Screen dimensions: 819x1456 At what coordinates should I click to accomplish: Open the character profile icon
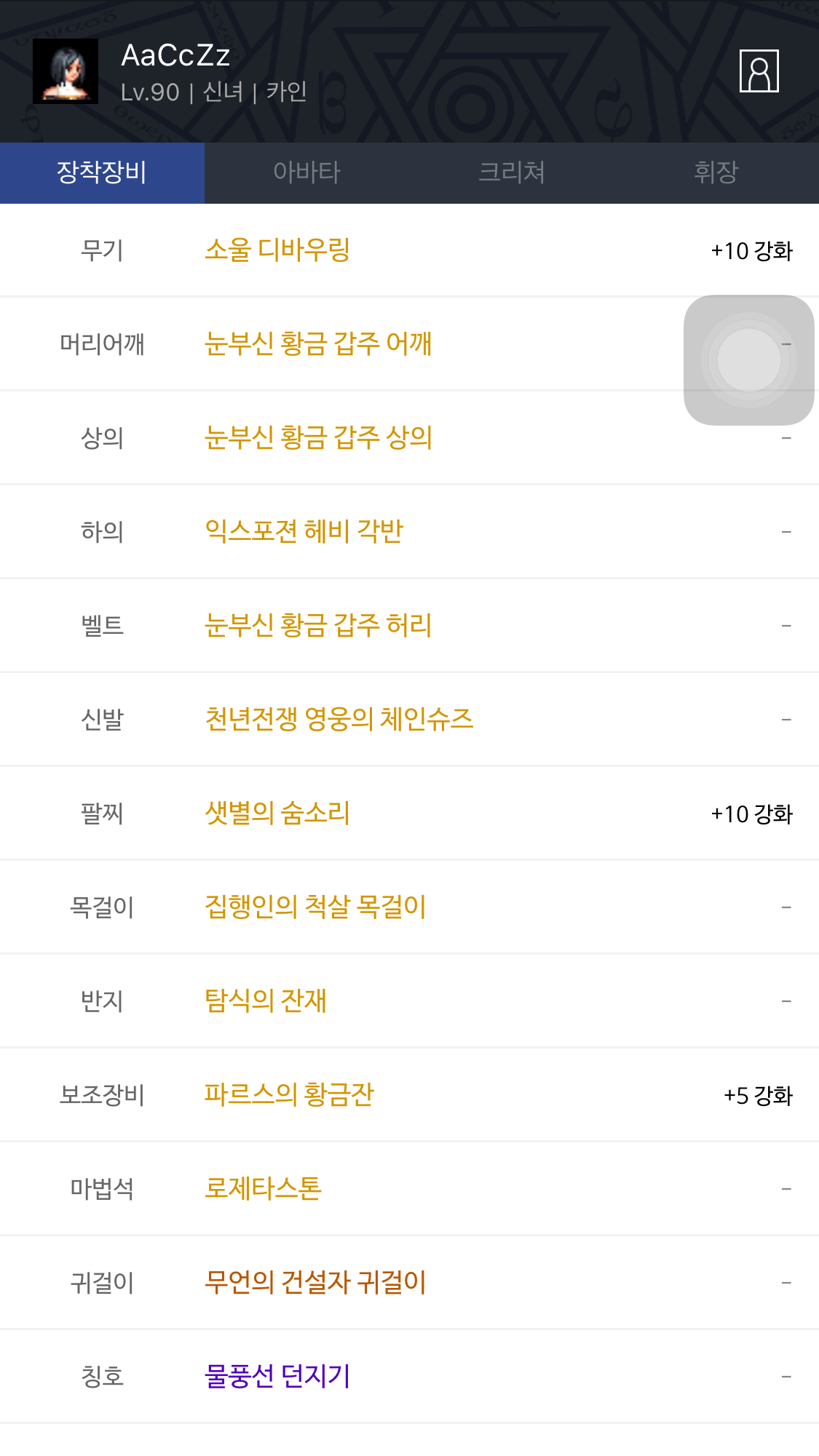(759, 71)
